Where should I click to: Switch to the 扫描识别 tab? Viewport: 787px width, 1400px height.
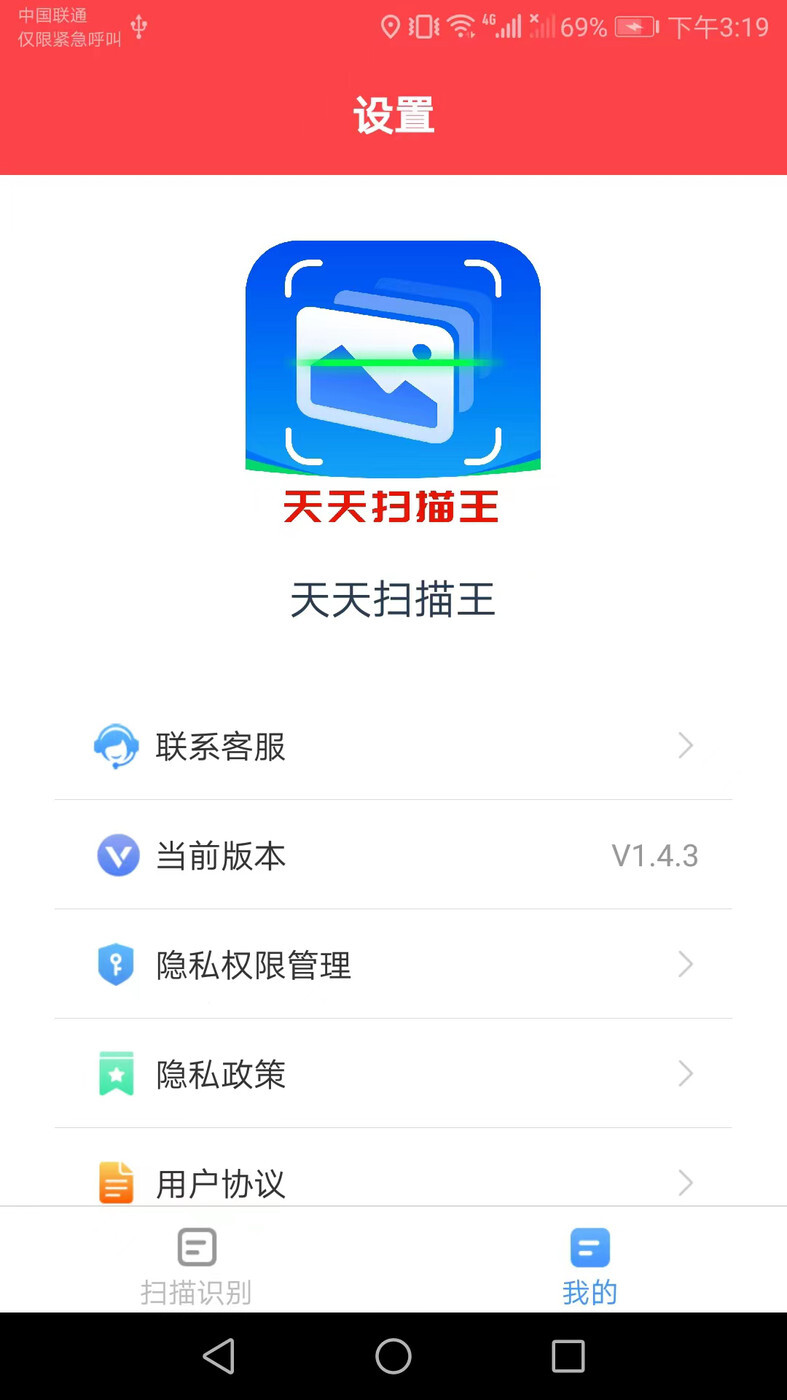[x=196, y=1263]
